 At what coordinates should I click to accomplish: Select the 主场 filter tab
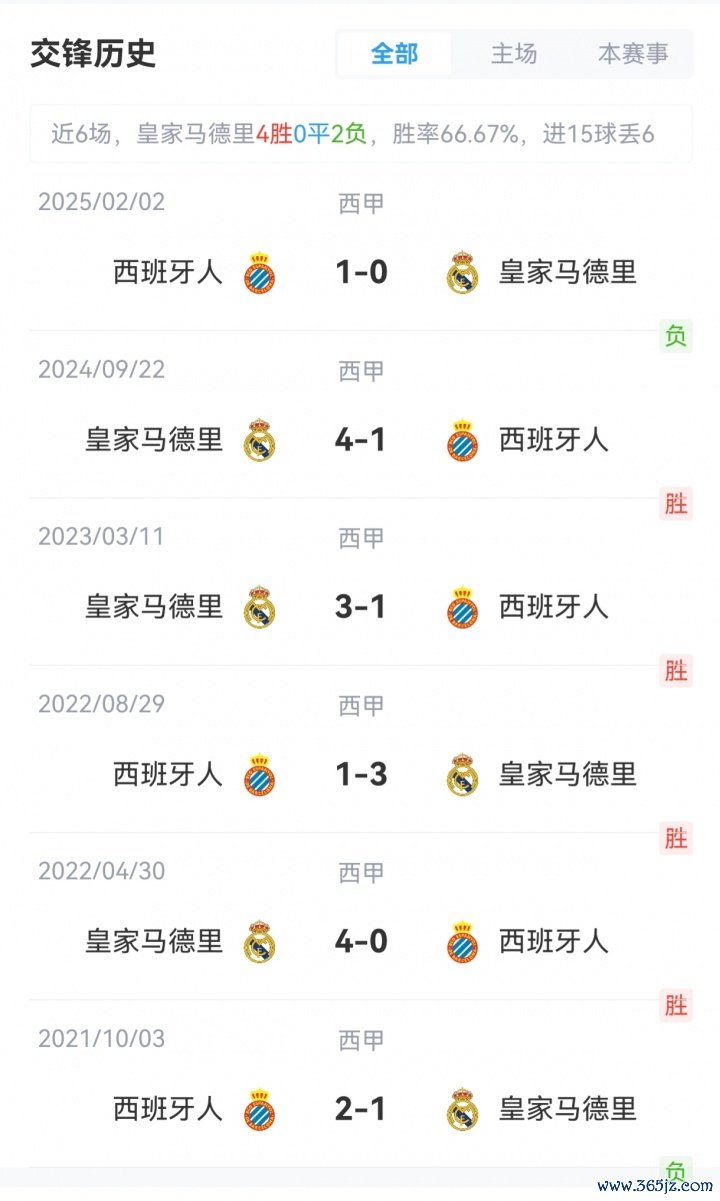click(514, 54)
